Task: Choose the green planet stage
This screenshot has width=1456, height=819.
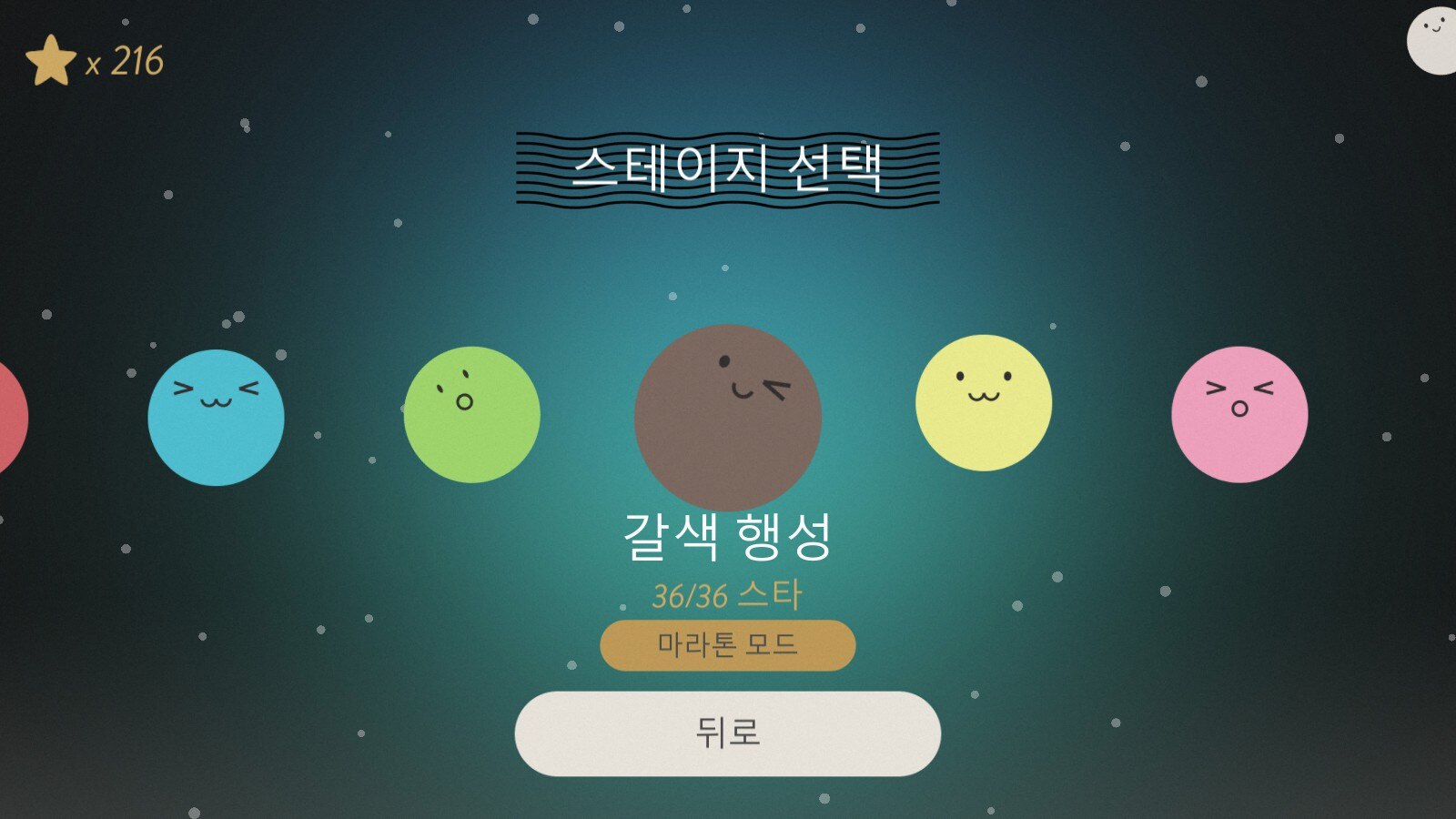Action: pos(471,415)
